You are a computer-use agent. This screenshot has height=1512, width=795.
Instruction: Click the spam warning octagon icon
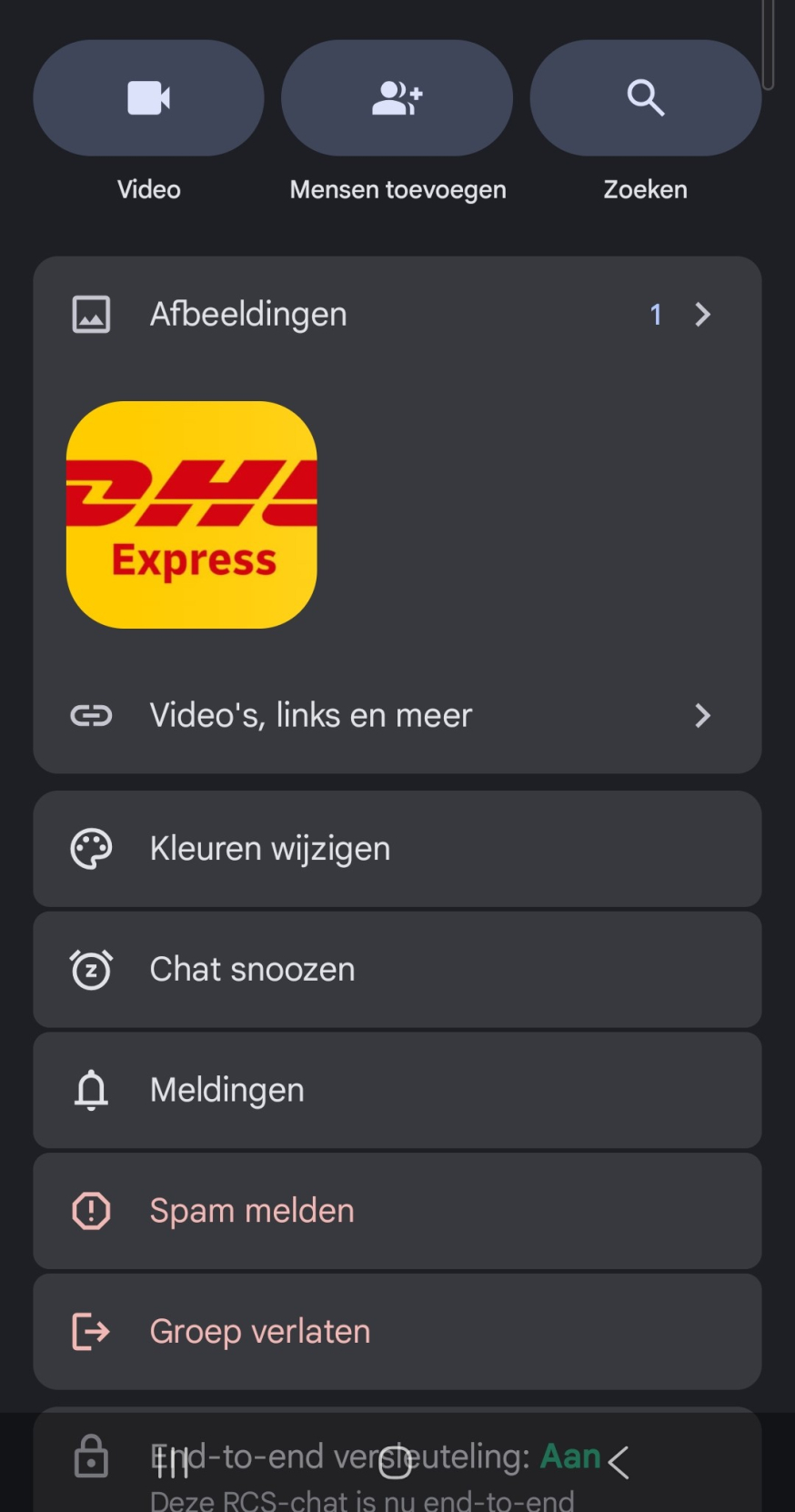pyautogui.click(x=91, y=1210)
